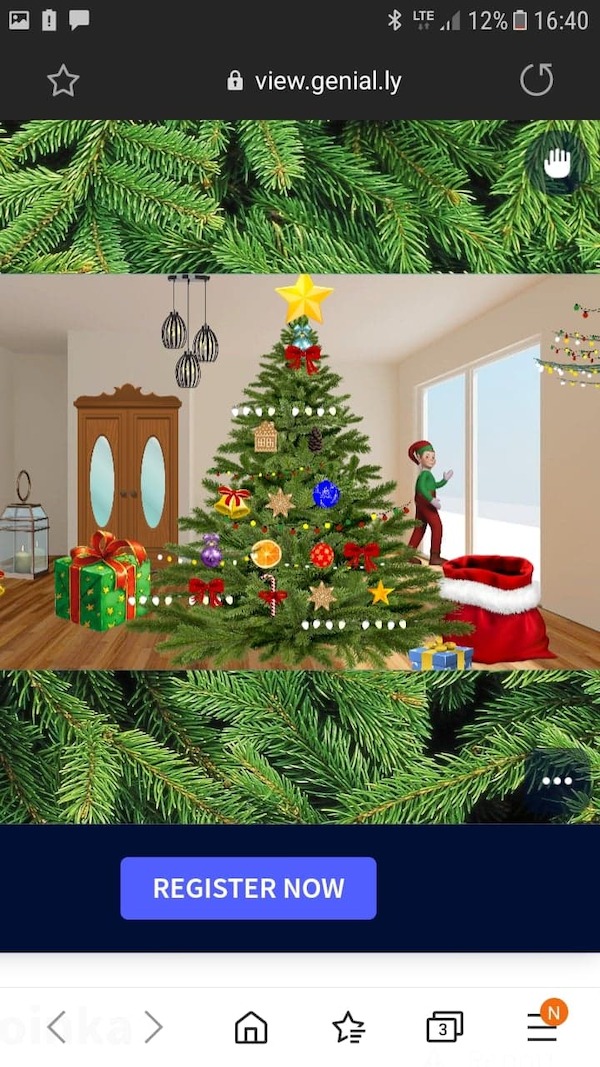Image resolution: width=600 pixels, height=1067 pixels.
Task: Go back to the previous page
Action: [57, 1026]
